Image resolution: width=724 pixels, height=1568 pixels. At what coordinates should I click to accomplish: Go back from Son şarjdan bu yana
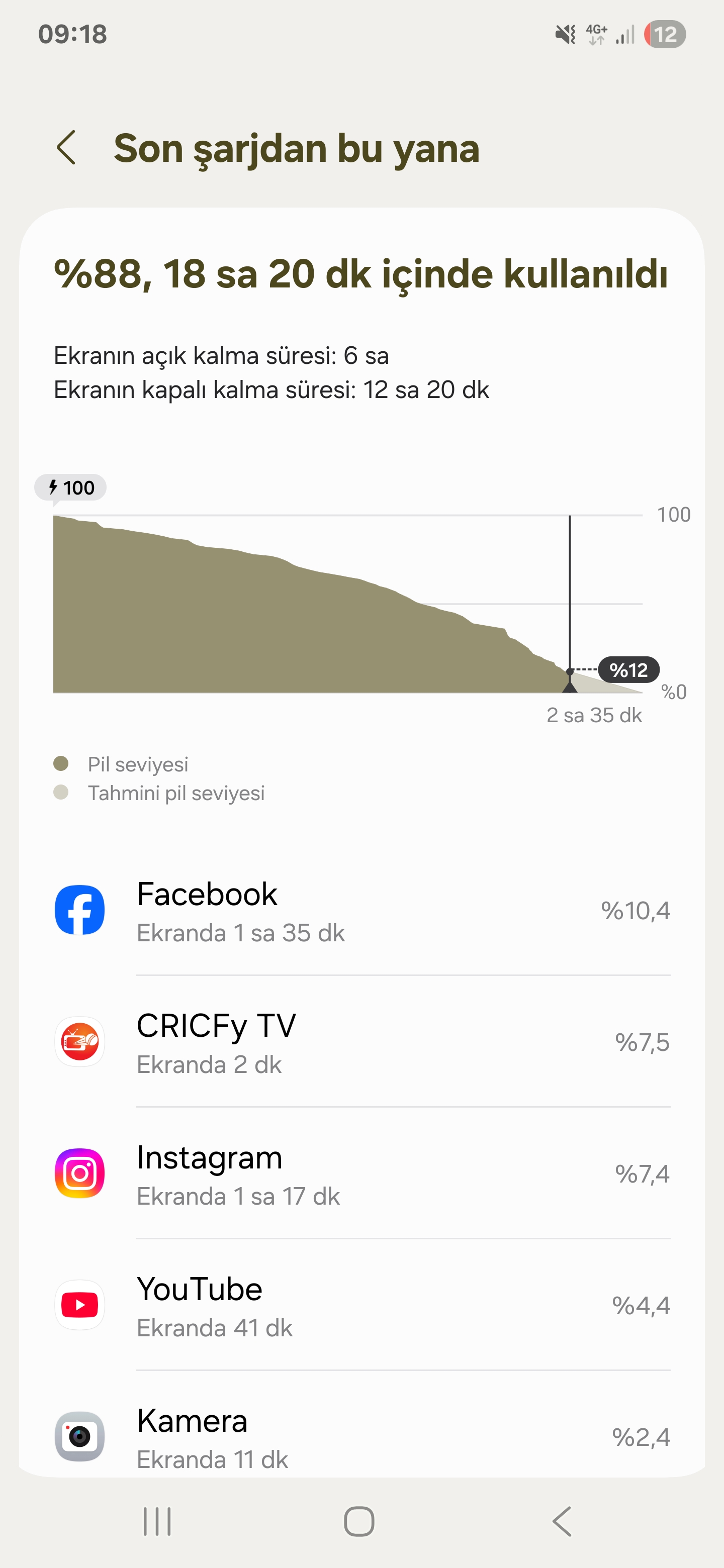click(x=66, y=148)
